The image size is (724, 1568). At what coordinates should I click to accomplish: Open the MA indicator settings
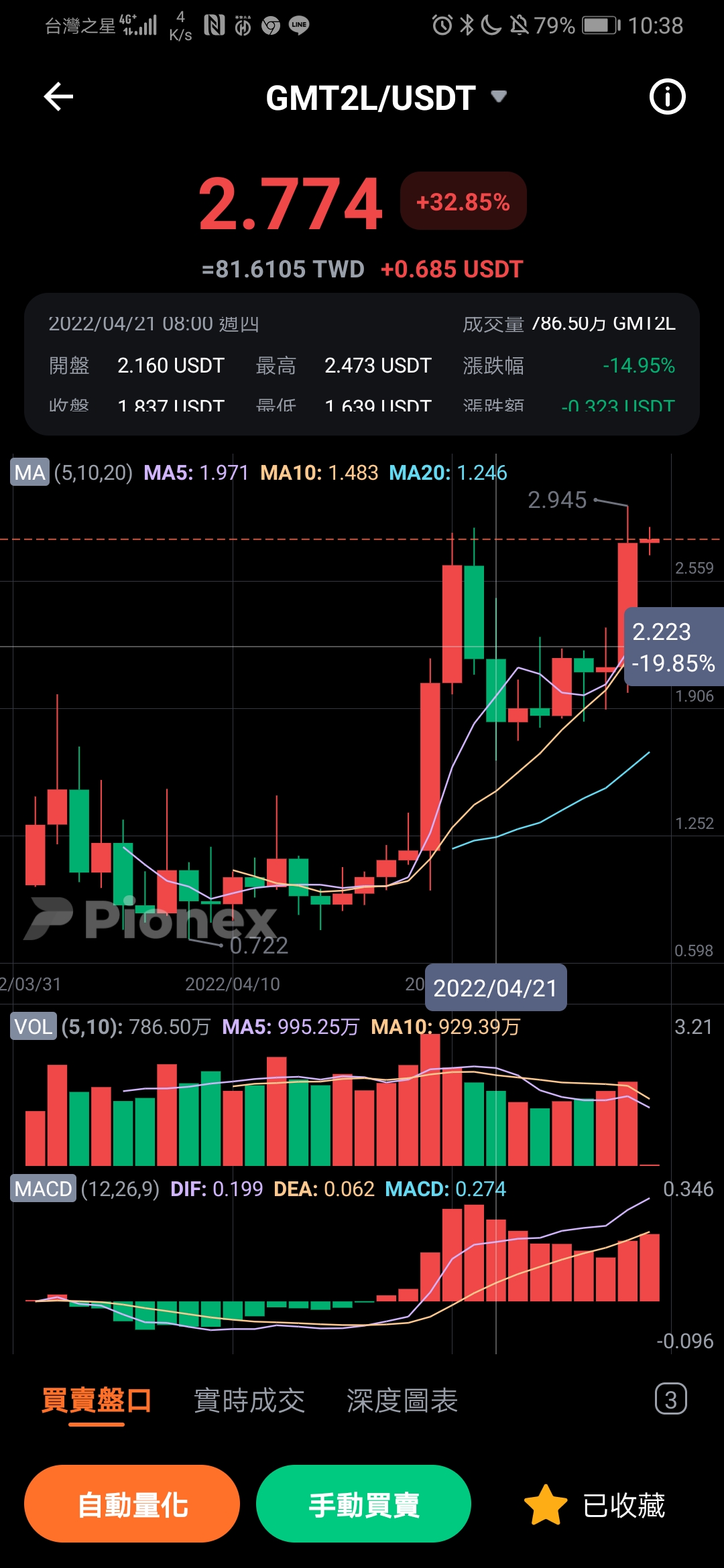(x=30, y=472)
